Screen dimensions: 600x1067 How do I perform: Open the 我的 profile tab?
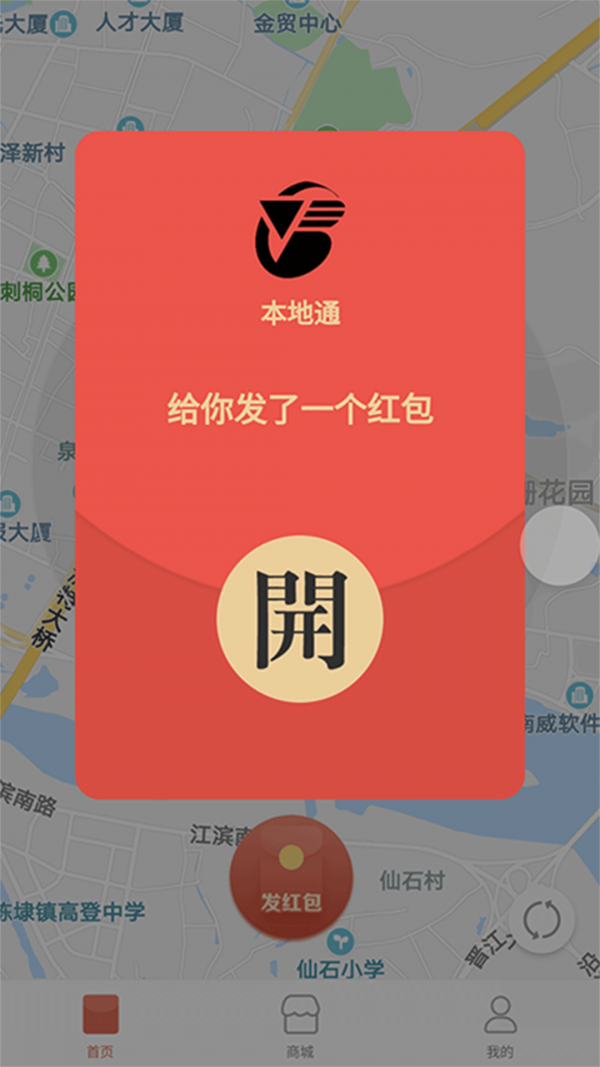coord(500,1025)
